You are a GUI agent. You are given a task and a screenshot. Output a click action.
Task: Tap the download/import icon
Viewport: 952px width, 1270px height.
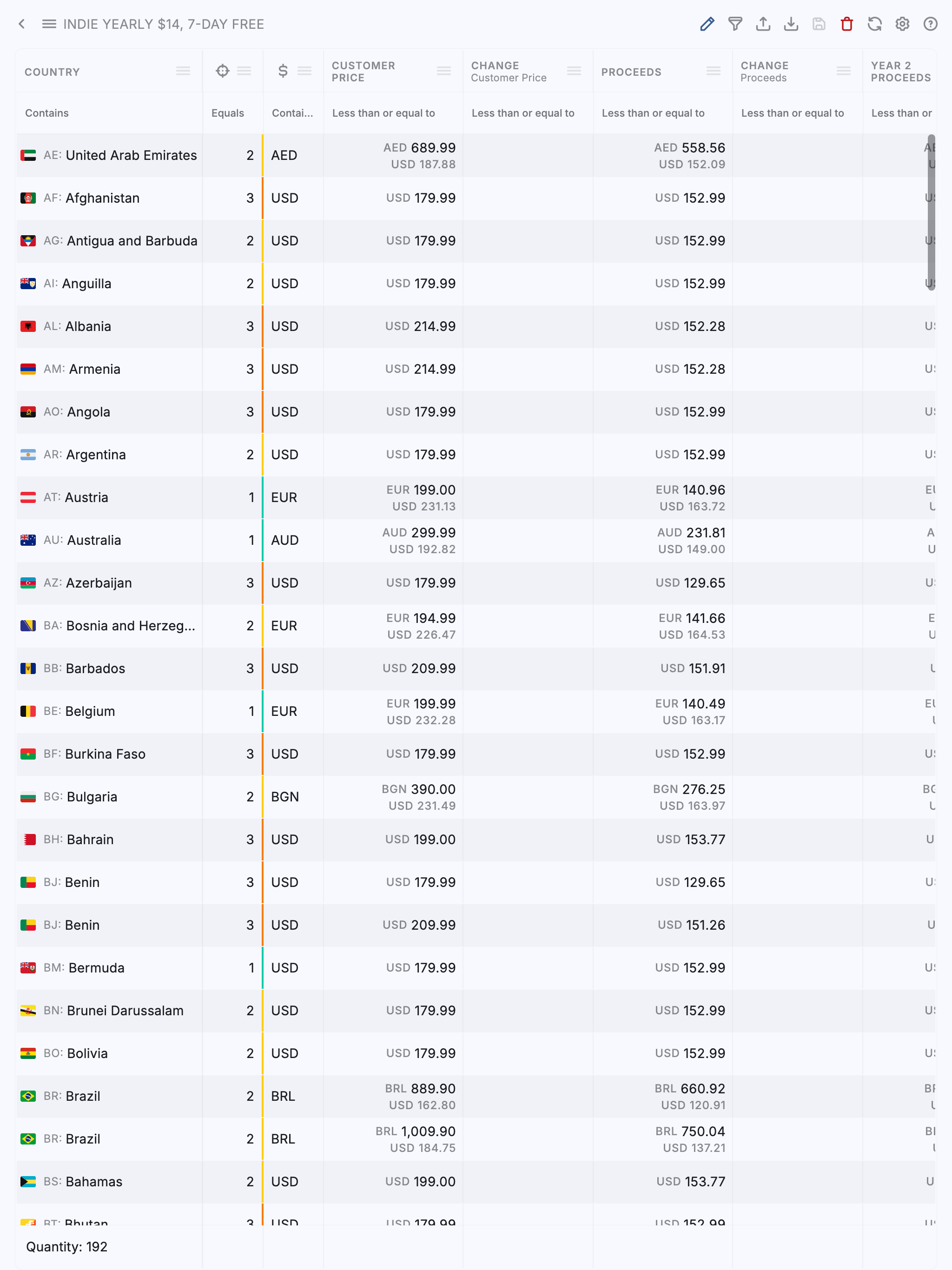click(791, 24)
